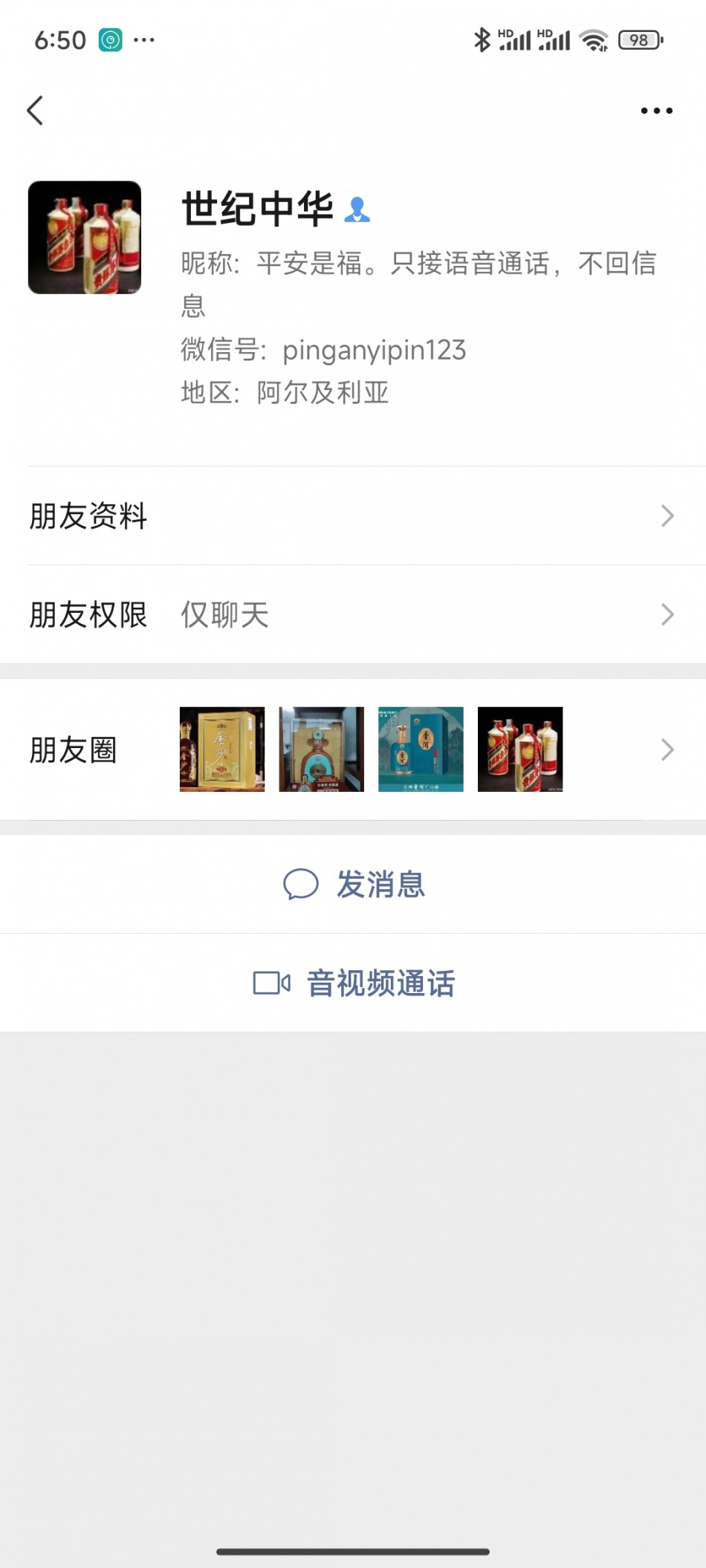Open the three-dot overflow menu
Image resolution: width=706 pixels, height=1568 pixels.
coord(656,111)
